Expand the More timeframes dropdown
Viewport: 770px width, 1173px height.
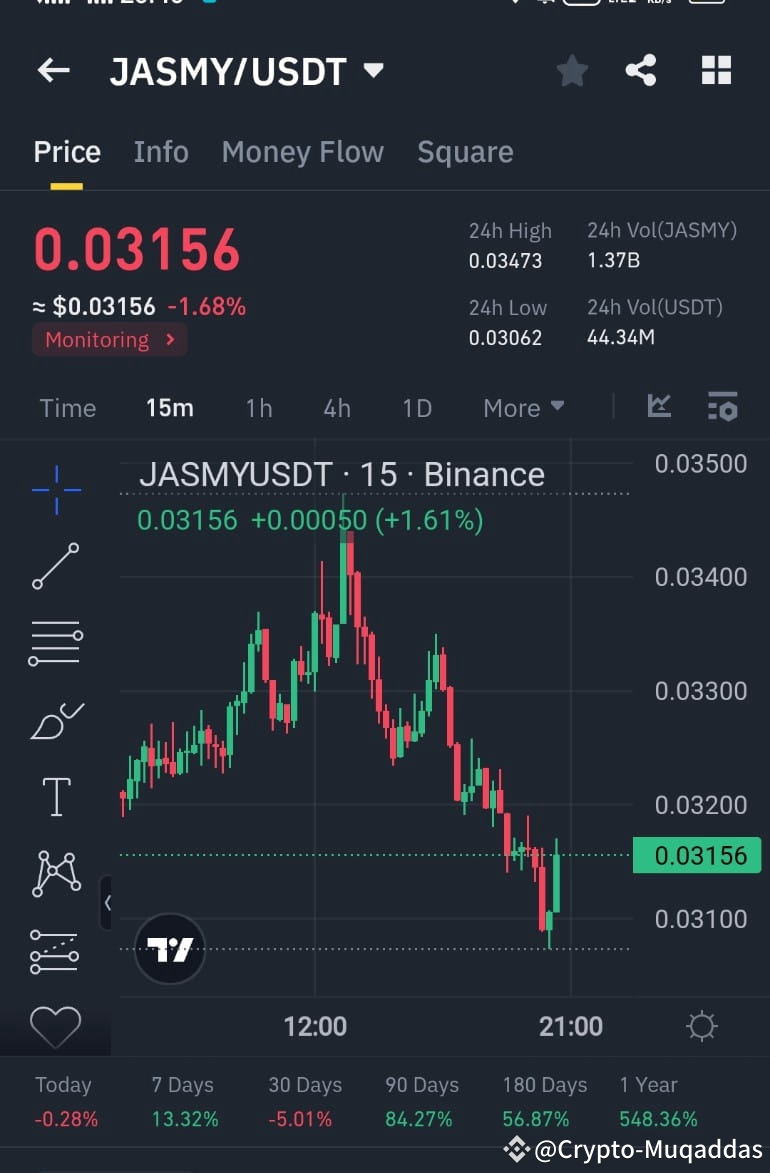tap(522, 408)
